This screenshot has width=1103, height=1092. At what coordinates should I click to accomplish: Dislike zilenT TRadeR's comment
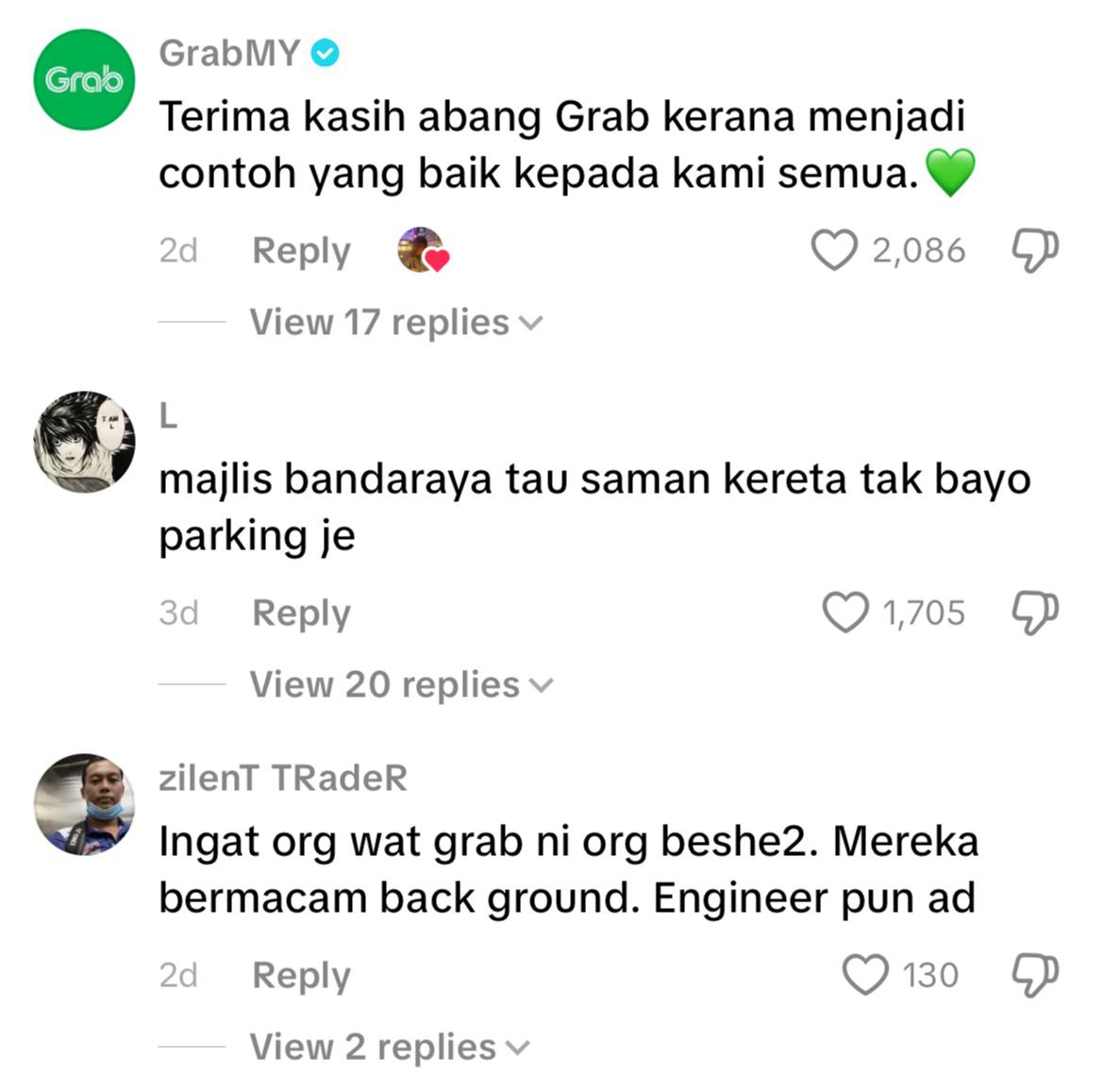pos(1034,975)
